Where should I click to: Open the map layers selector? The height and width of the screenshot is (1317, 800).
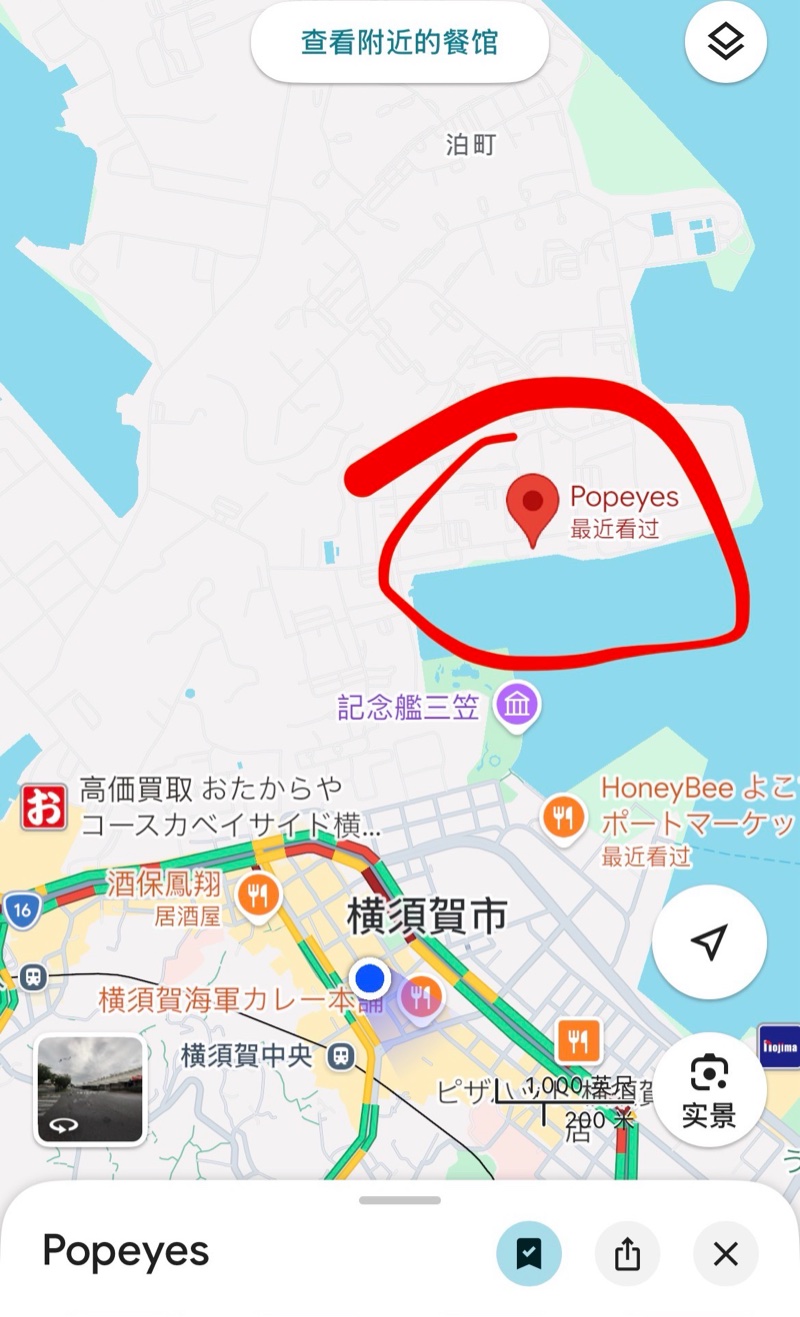coord(725,42)
